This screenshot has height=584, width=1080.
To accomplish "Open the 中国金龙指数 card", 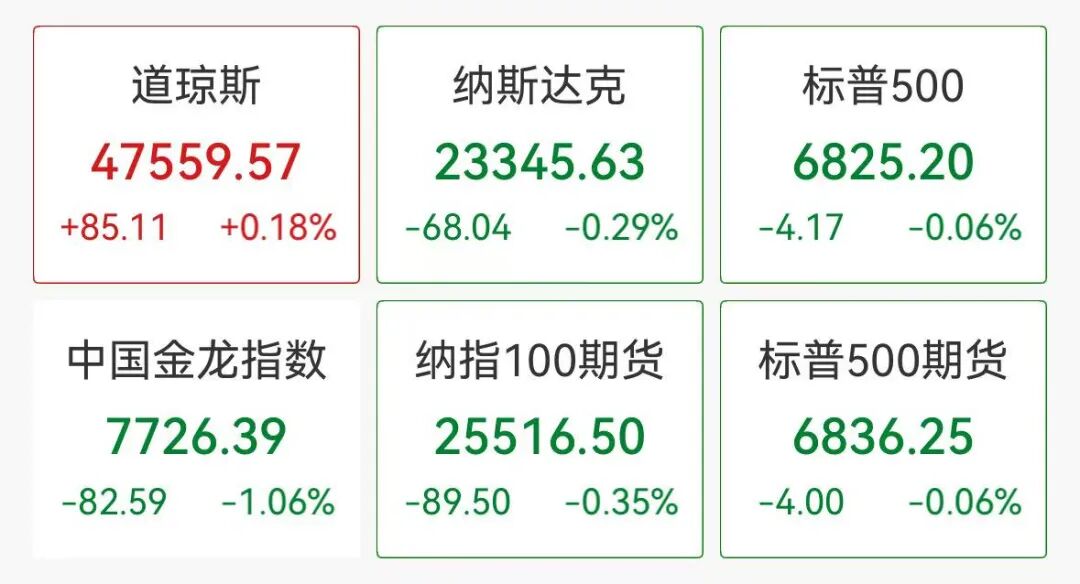I will pos(196,429).
